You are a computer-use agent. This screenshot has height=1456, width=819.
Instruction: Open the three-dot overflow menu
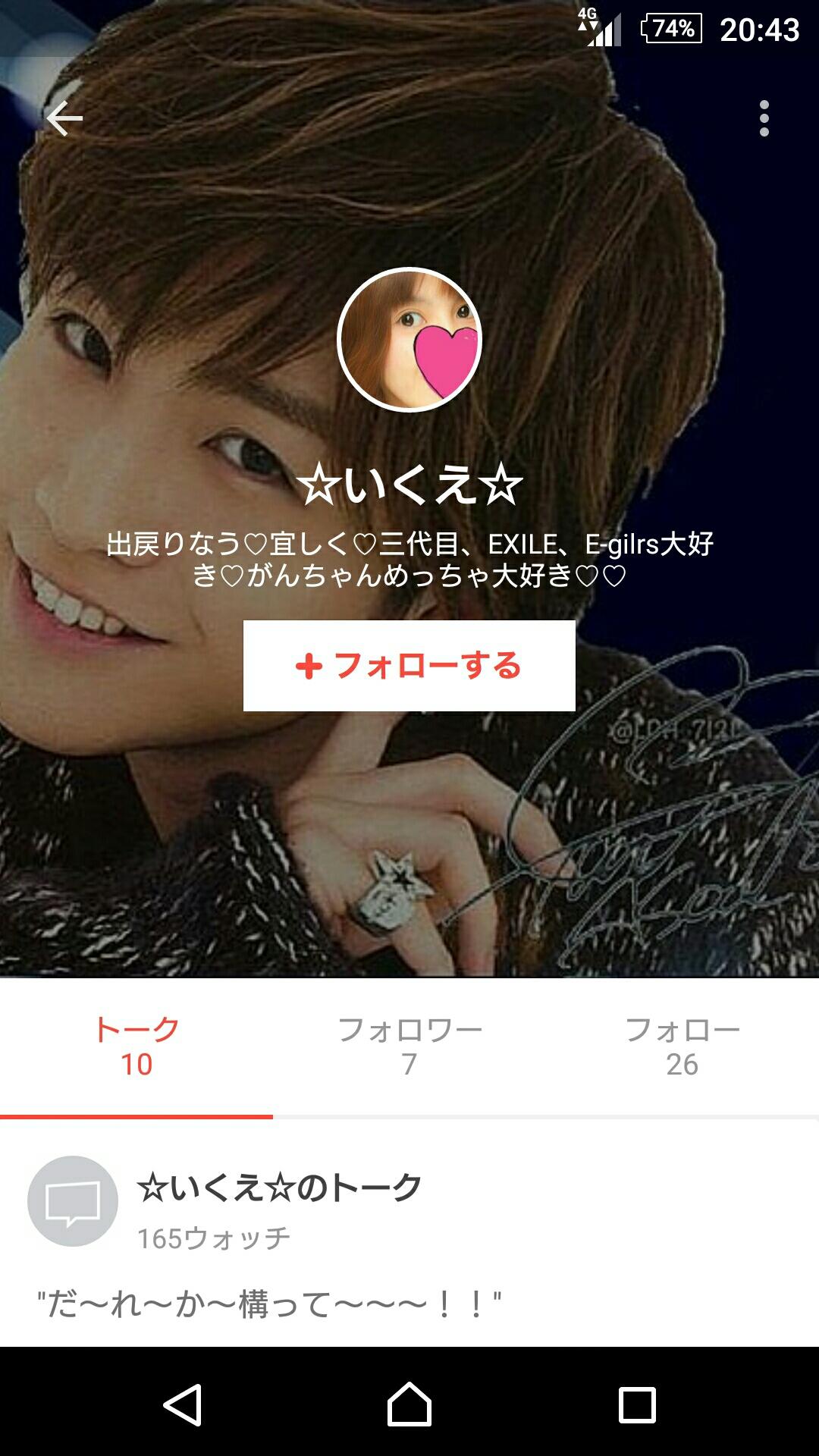764,118
